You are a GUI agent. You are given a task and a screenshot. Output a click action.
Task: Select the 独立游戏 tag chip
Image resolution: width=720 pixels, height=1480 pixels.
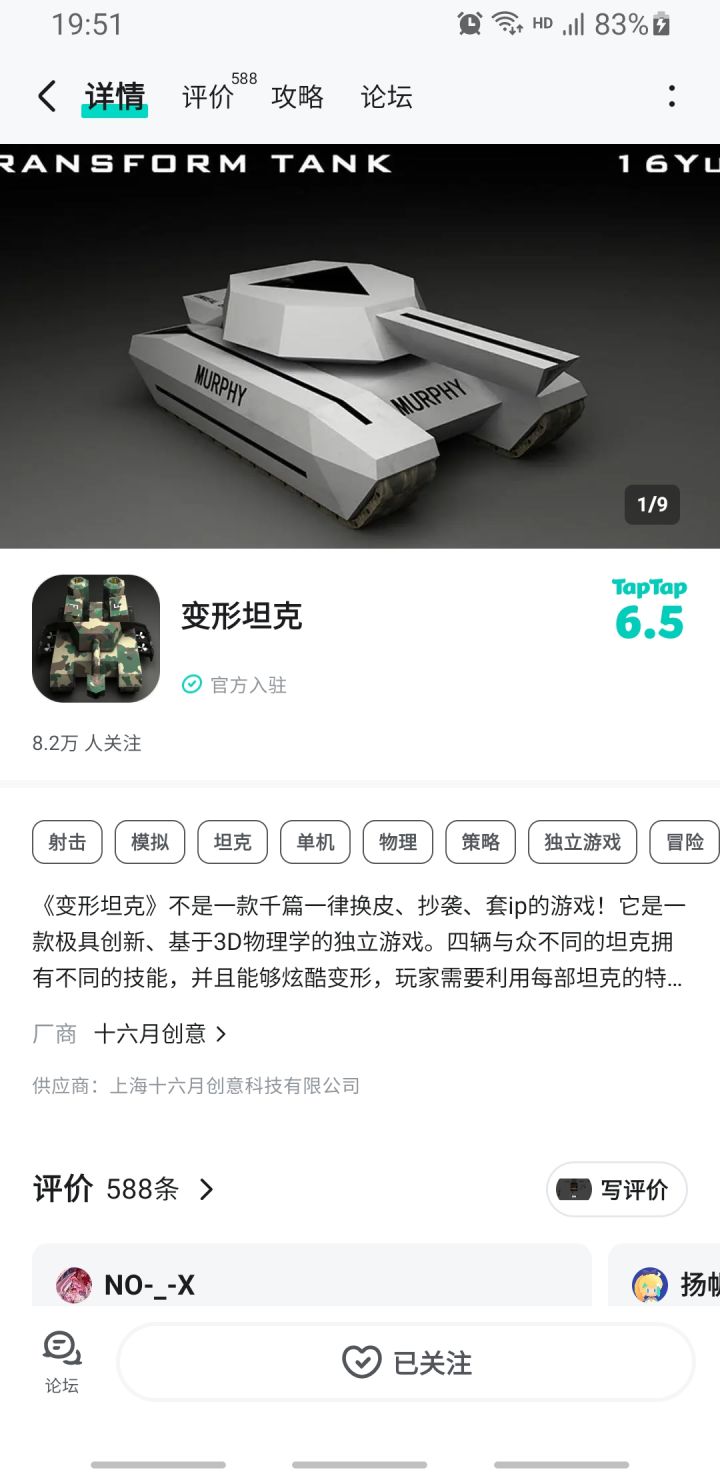(581, 842)
